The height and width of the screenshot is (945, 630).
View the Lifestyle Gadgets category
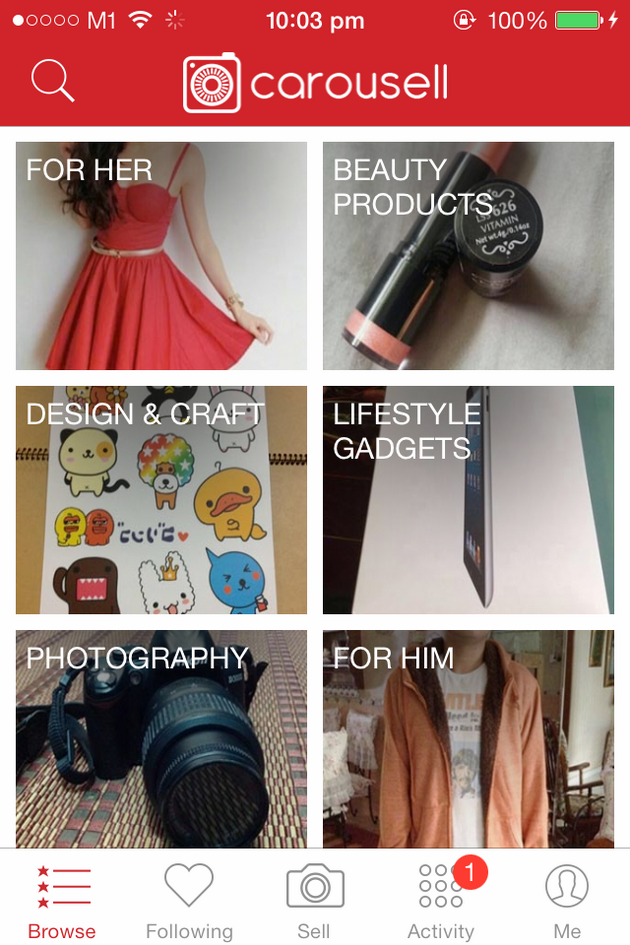point(468,500)
